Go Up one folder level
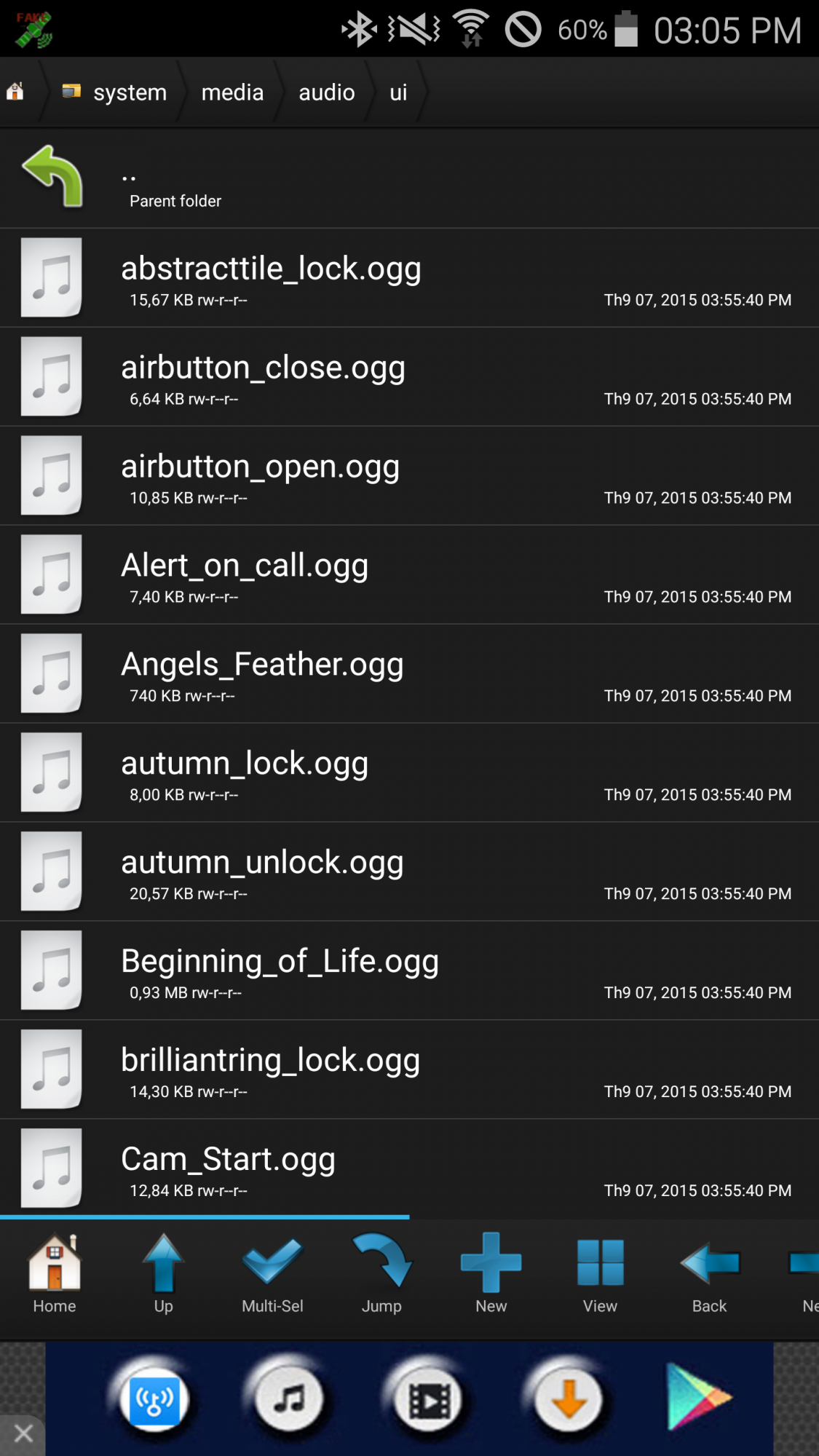This screenshot has height=1456, width=819. pos(164,1274)
